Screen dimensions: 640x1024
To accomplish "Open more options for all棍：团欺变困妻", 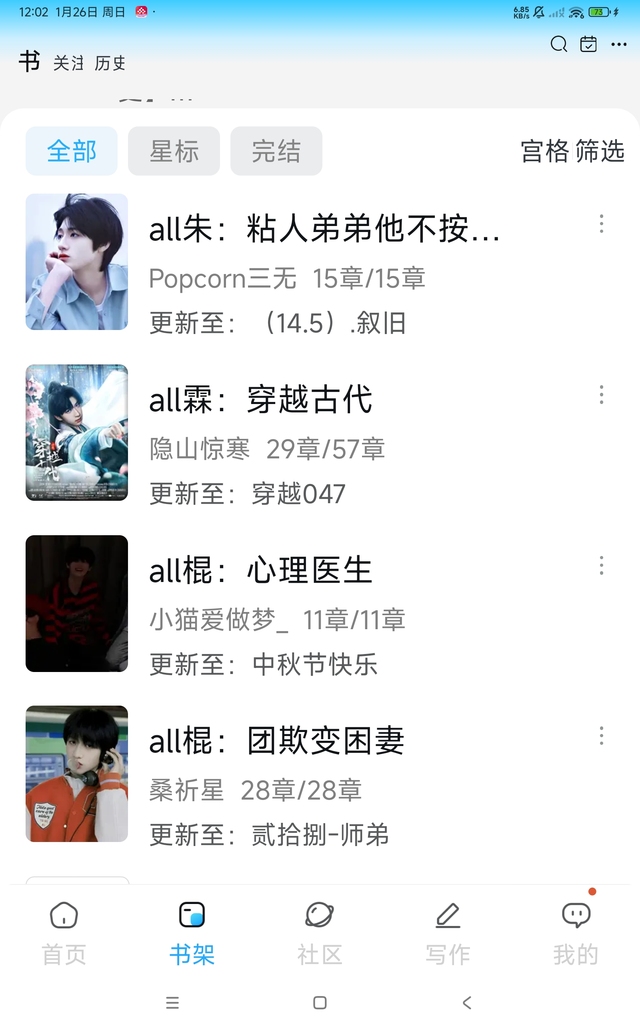I will point(601,736).
